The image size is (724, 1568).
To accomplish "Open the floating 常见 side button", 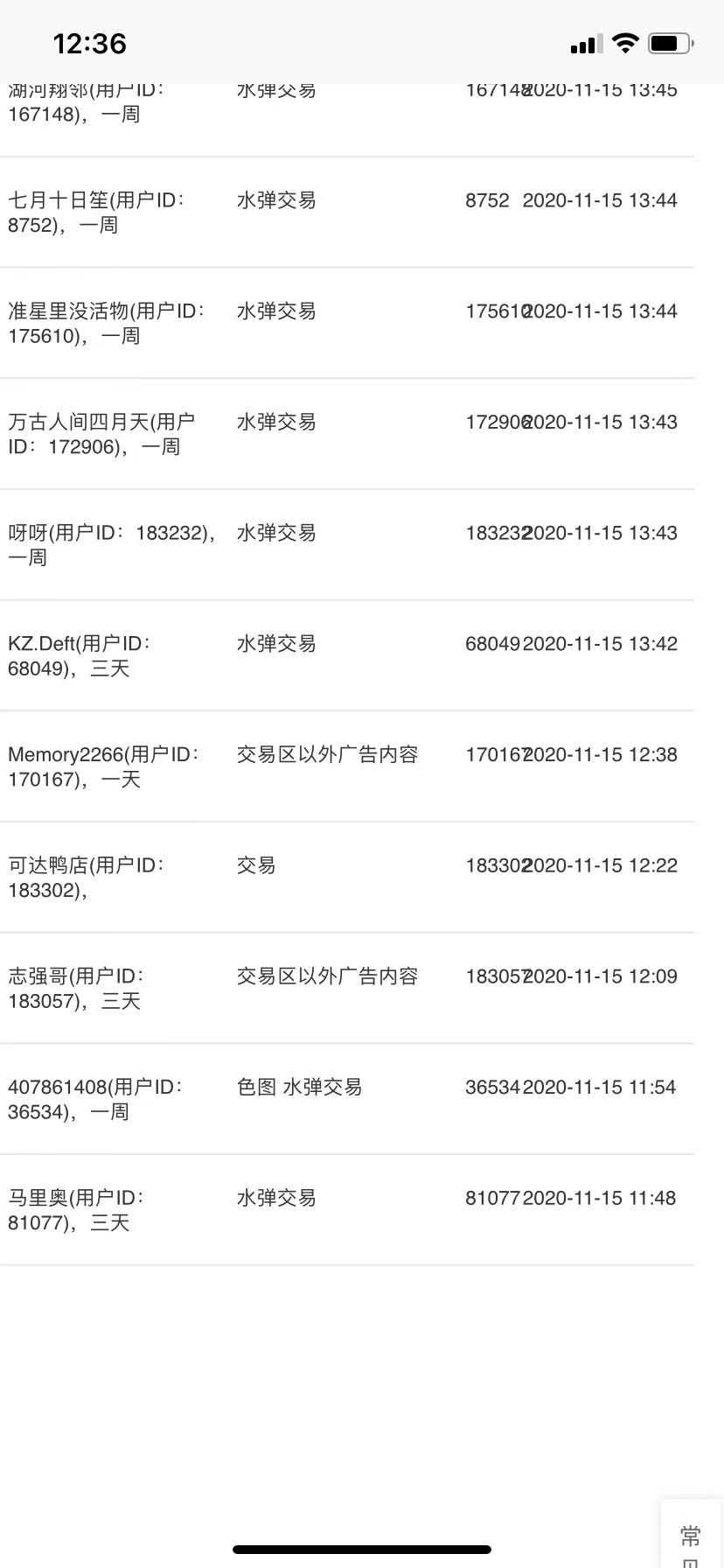I will pyautogui.click(x=691, y=1535).
